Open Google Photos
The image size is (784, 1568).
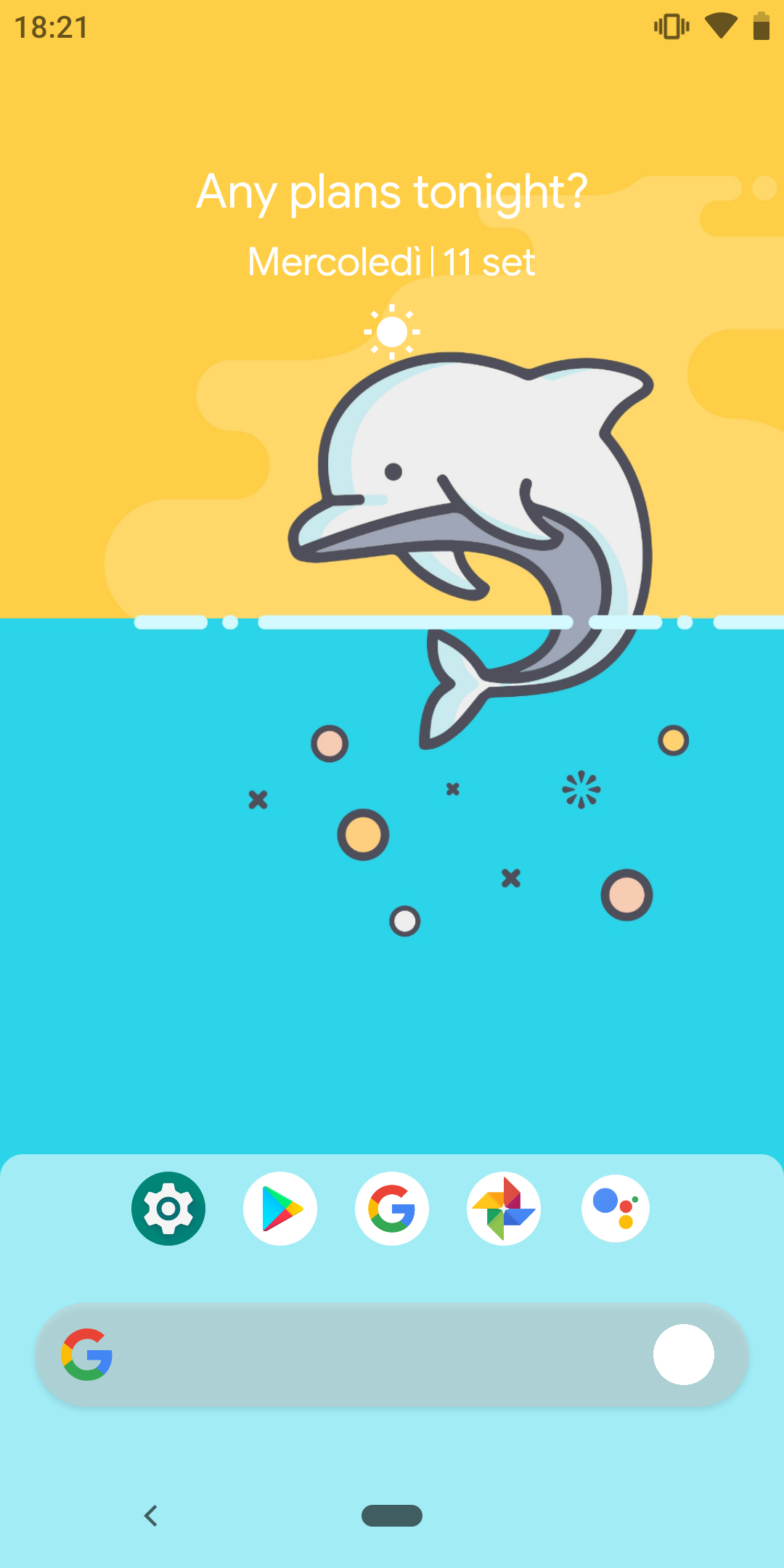504,1209
